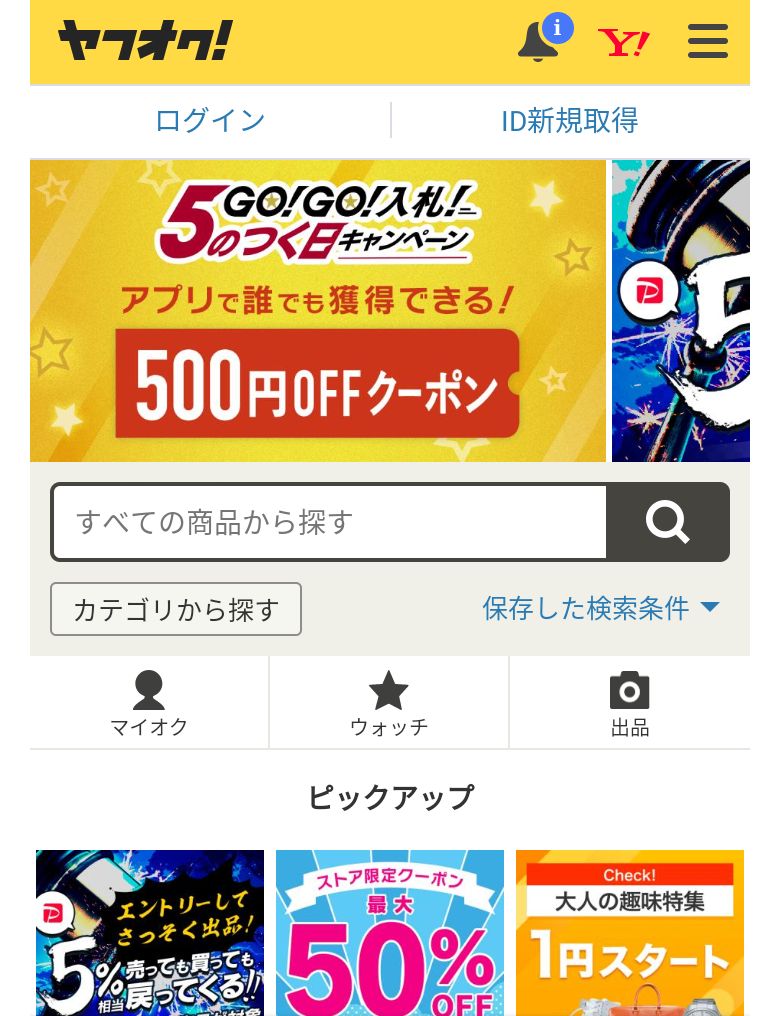
Task: Tap the ヤフオク! logo
Action: 145,42
